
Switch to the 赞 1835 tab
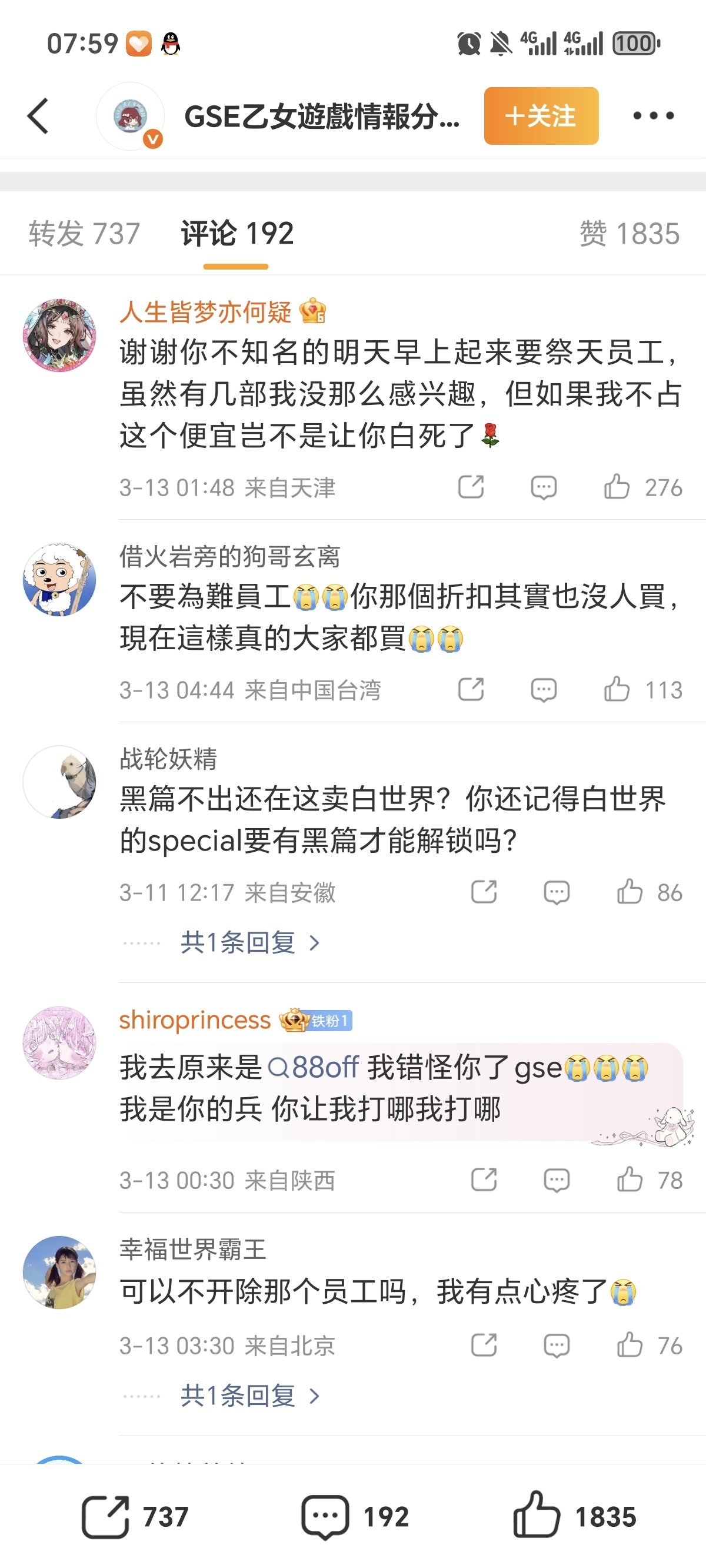(x=629, y=234)
